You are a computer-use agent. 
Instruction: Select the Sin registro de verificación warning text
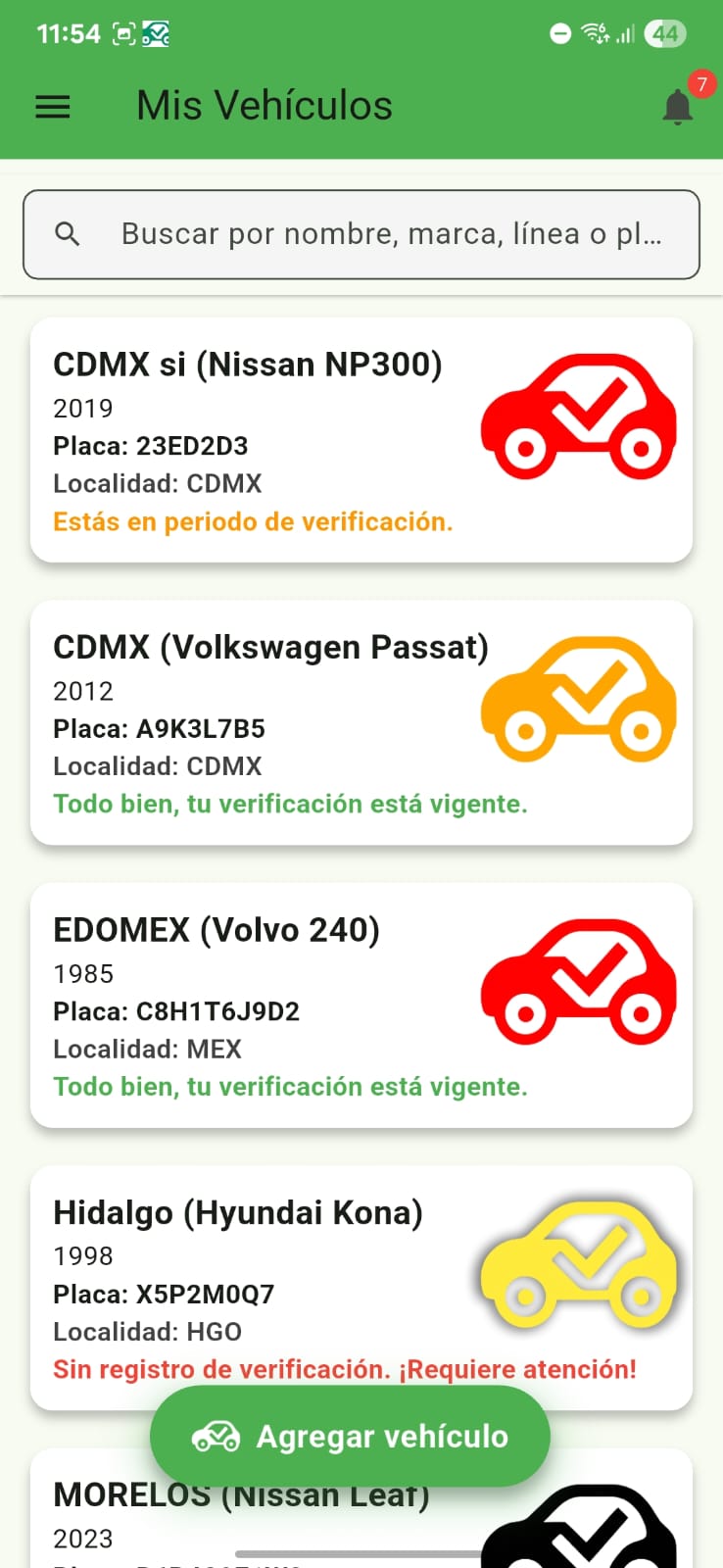[x=345, y=1369]
